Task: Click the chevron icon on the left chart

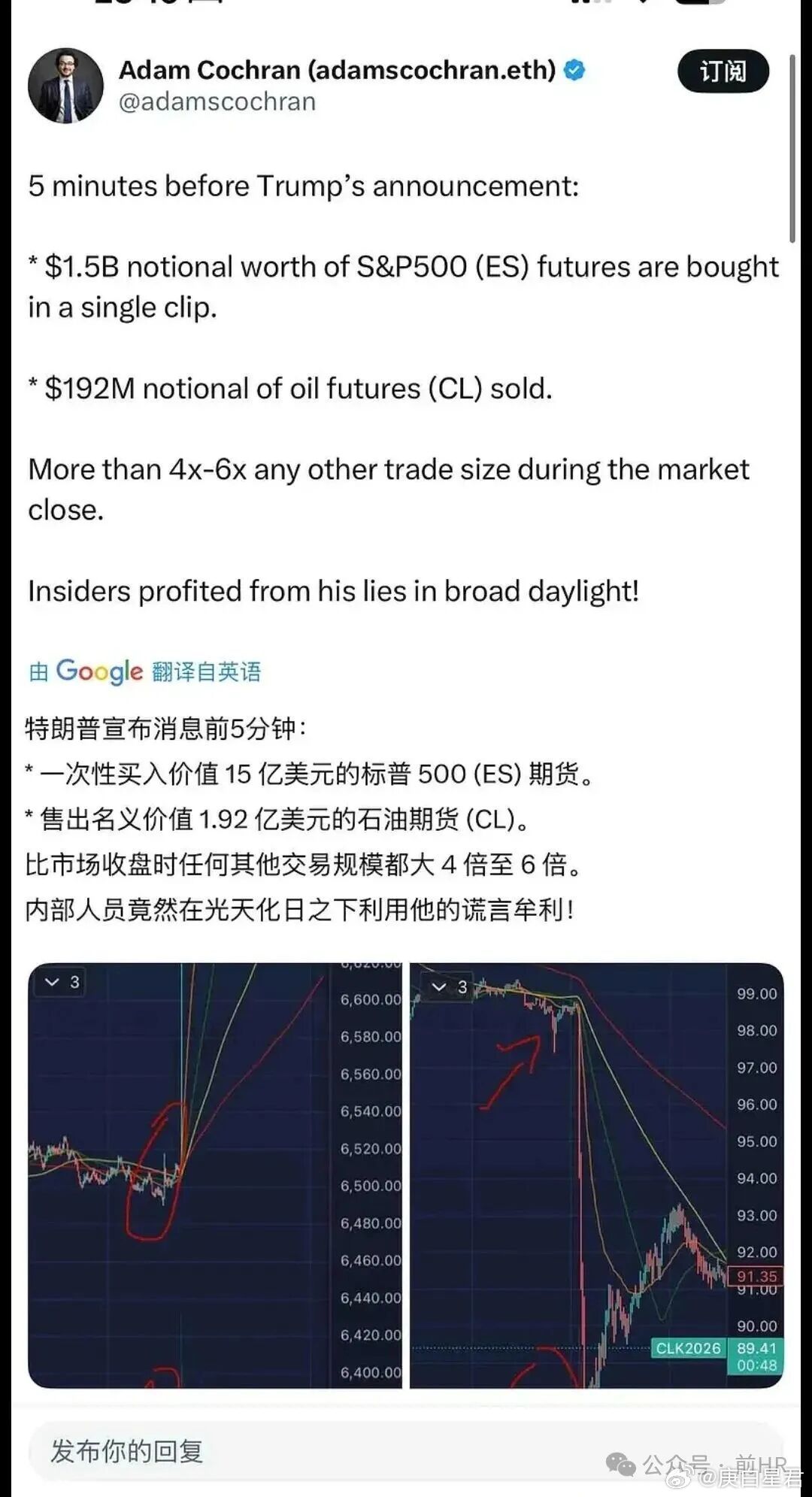Action: tap(51, 982)
